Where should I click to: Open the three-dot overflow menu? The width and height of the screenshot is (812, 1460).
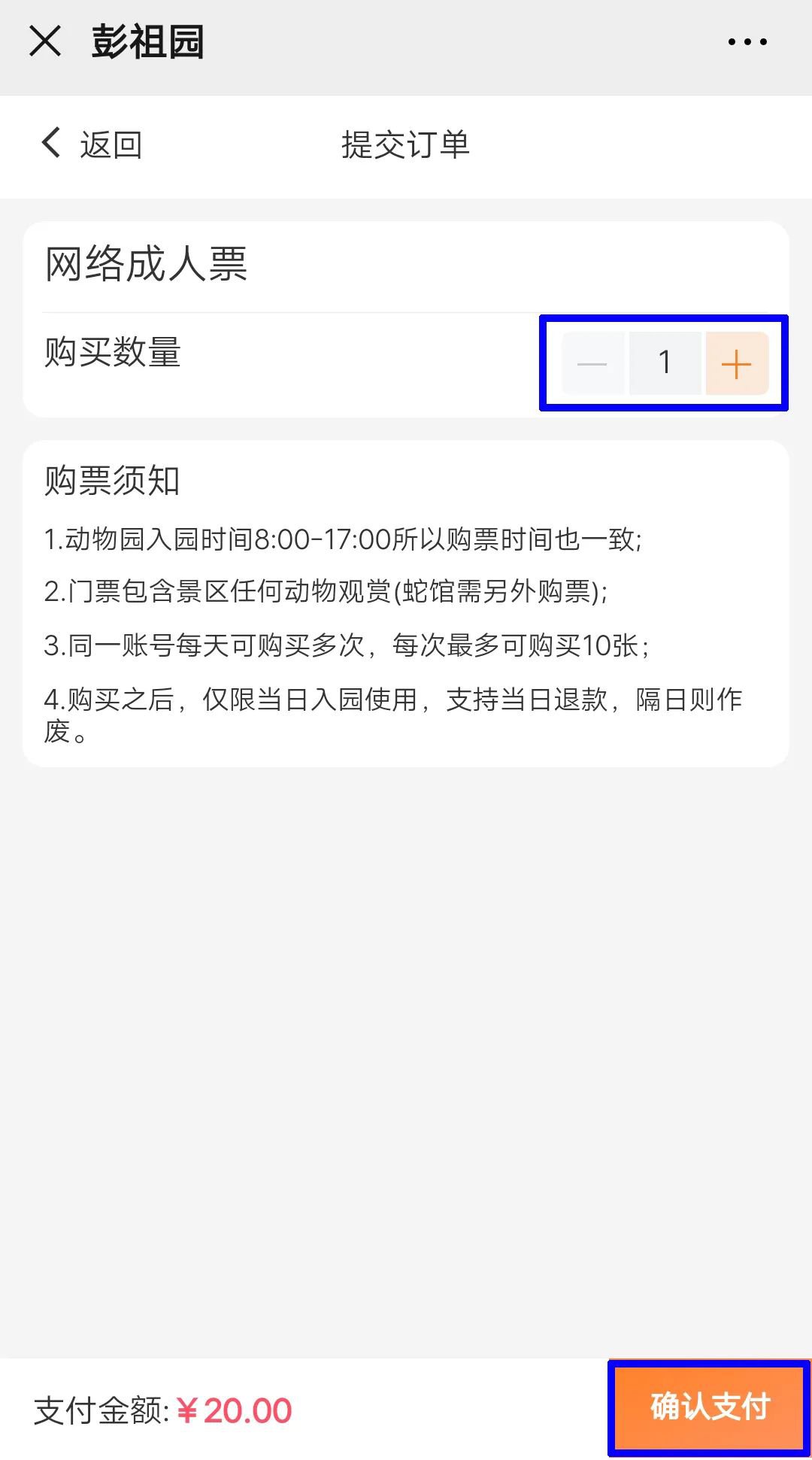747,42
